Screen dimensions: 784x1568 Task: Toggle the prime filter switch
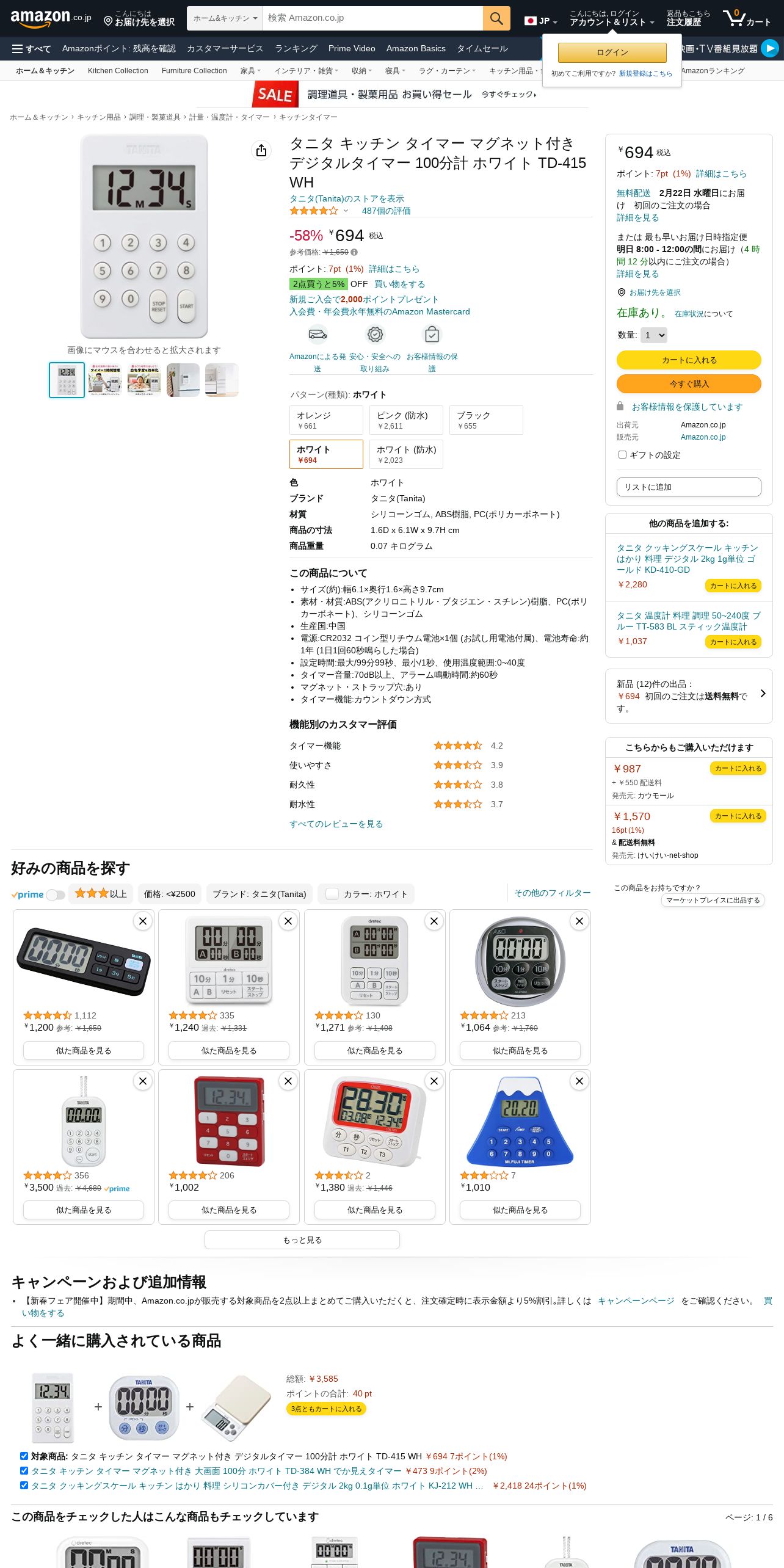[56, 895]
